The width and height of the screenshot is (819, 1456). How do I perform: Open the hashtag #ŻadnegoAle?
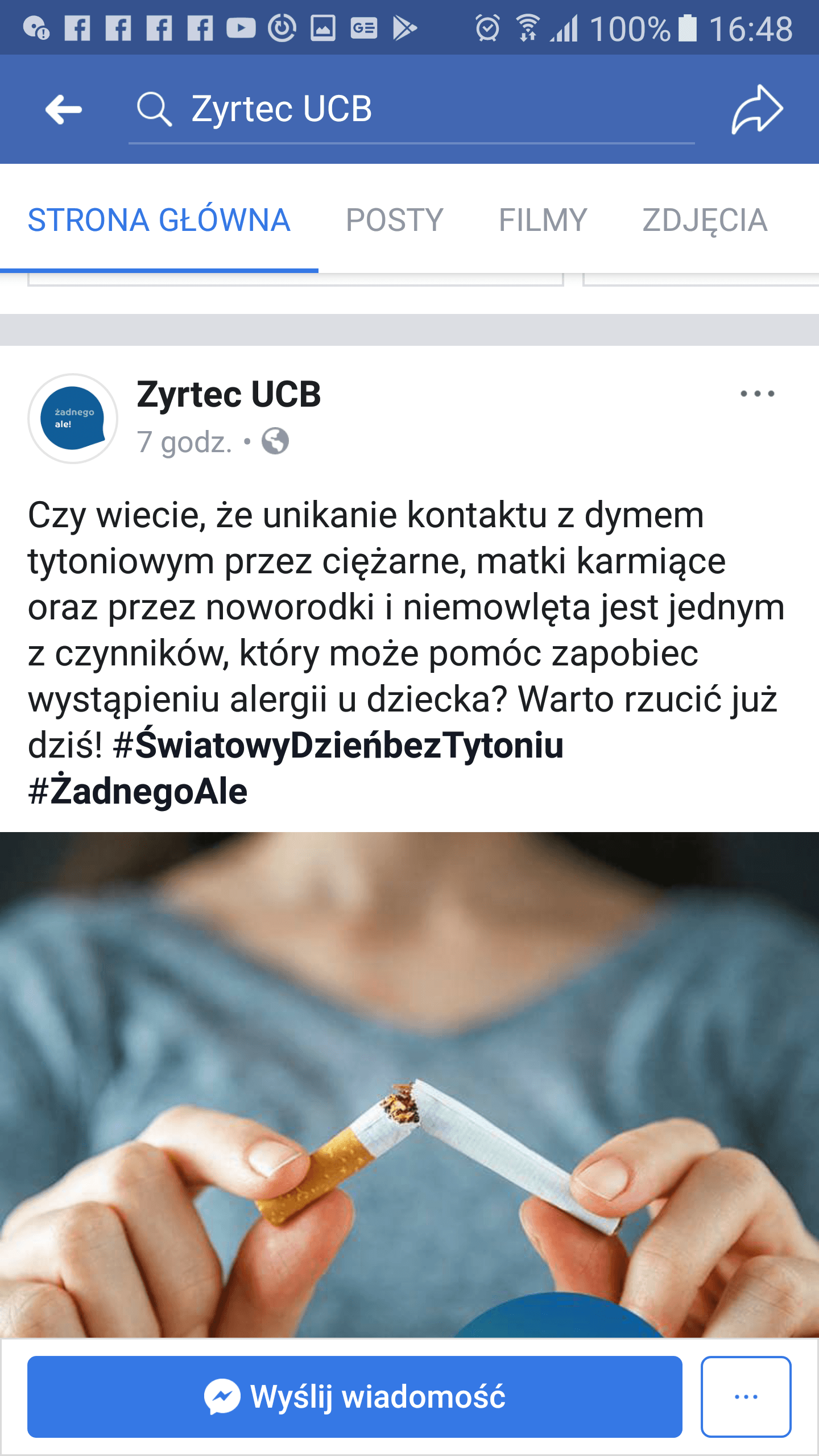click(x=138, y=791)
